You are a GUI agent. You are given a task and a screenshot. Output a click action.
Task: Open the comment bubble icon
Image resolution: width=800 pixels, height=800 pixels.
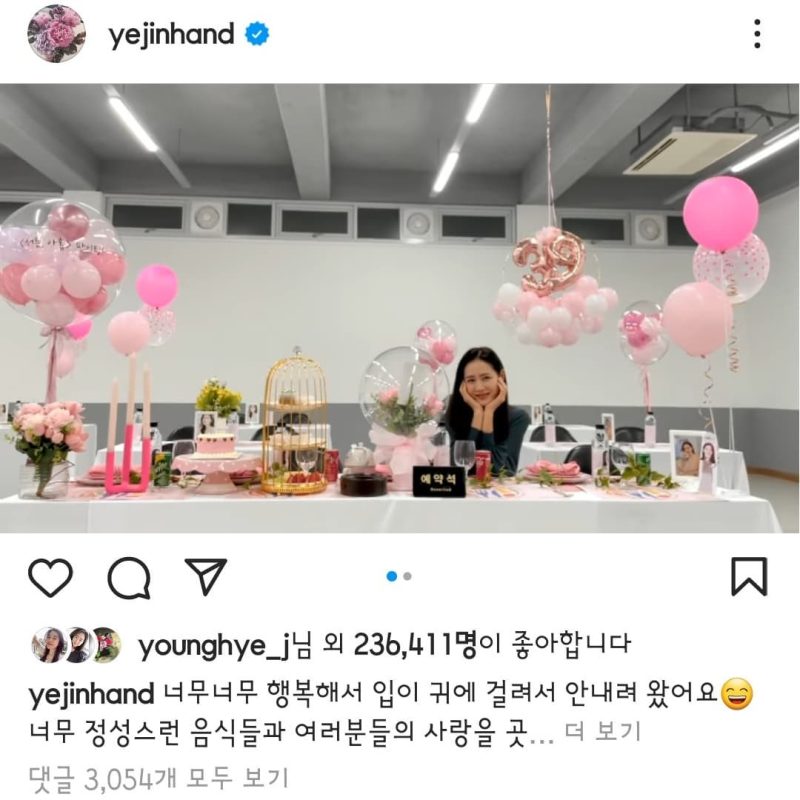(128, 577)
